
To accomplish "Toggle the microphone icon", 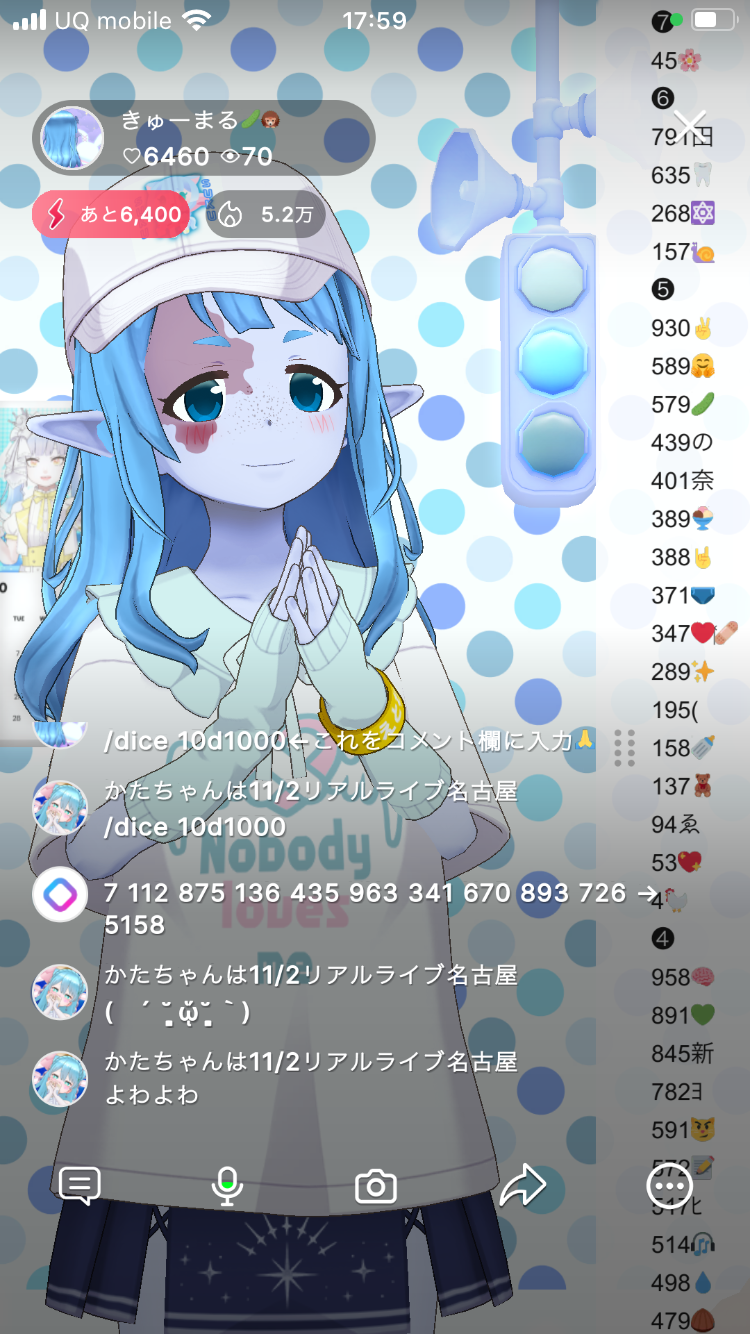I will (227, 1186).
